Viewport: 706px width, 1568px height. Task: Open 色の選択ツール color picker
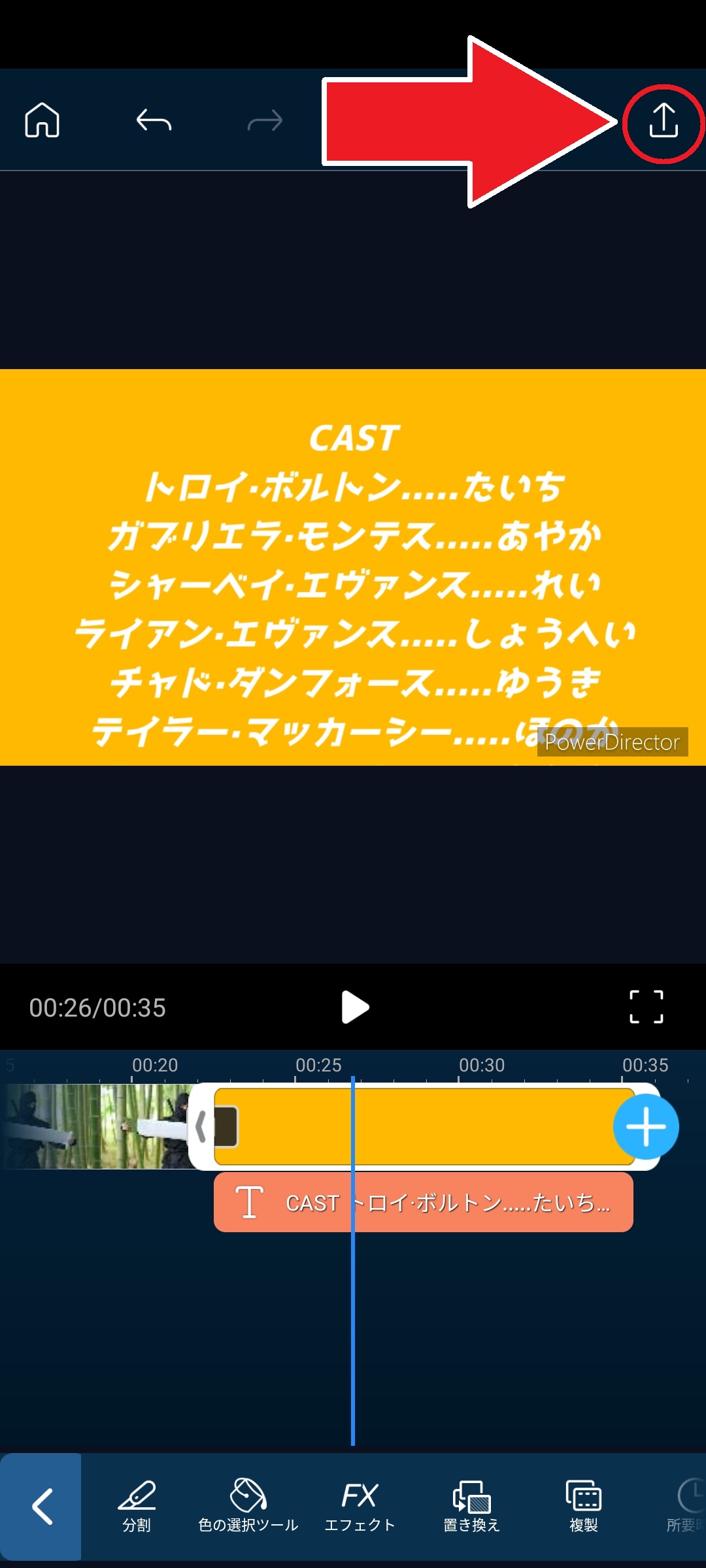(x=248, y=1507)
